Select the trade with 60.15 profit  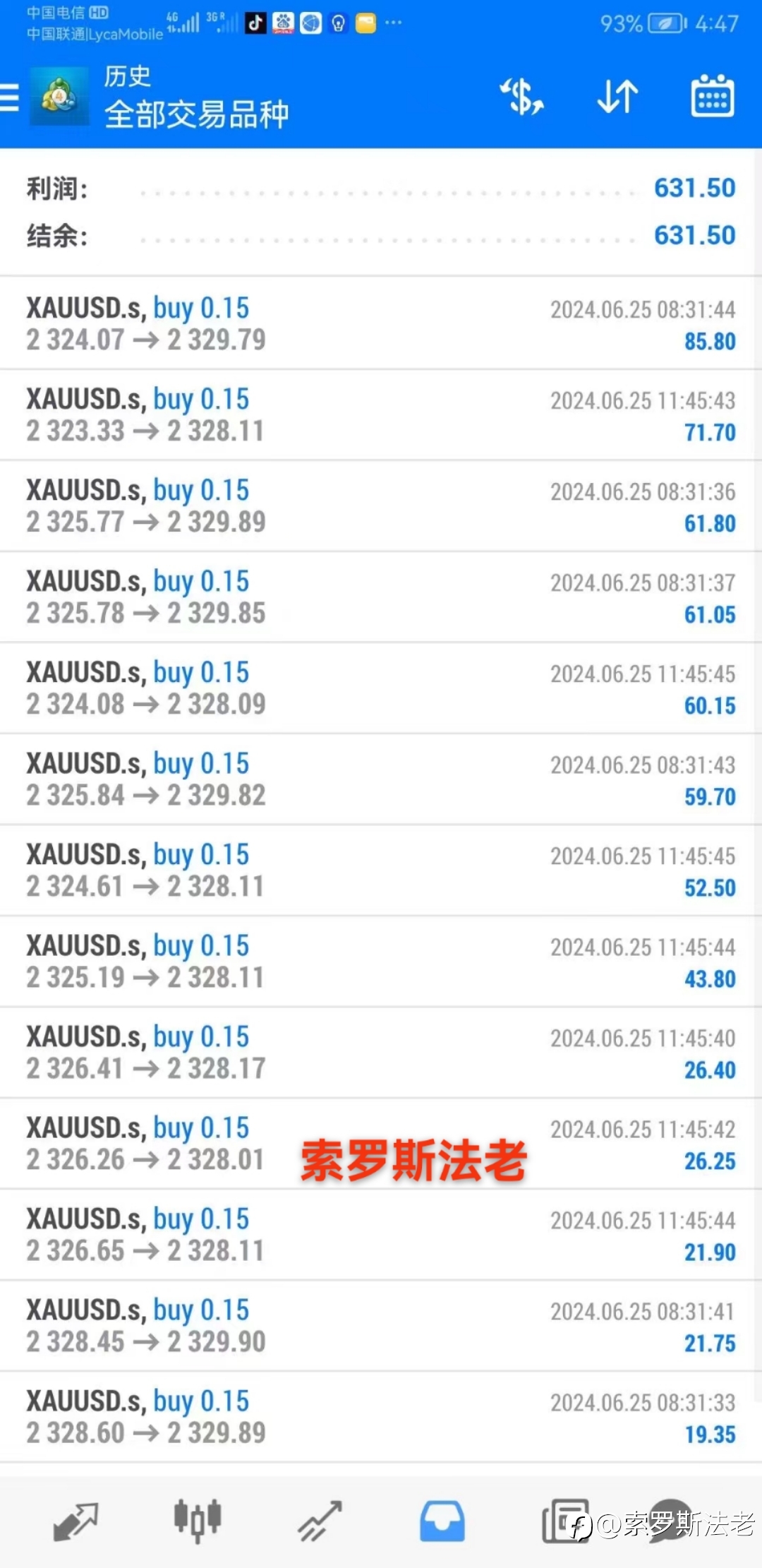[x=381, y=688]
